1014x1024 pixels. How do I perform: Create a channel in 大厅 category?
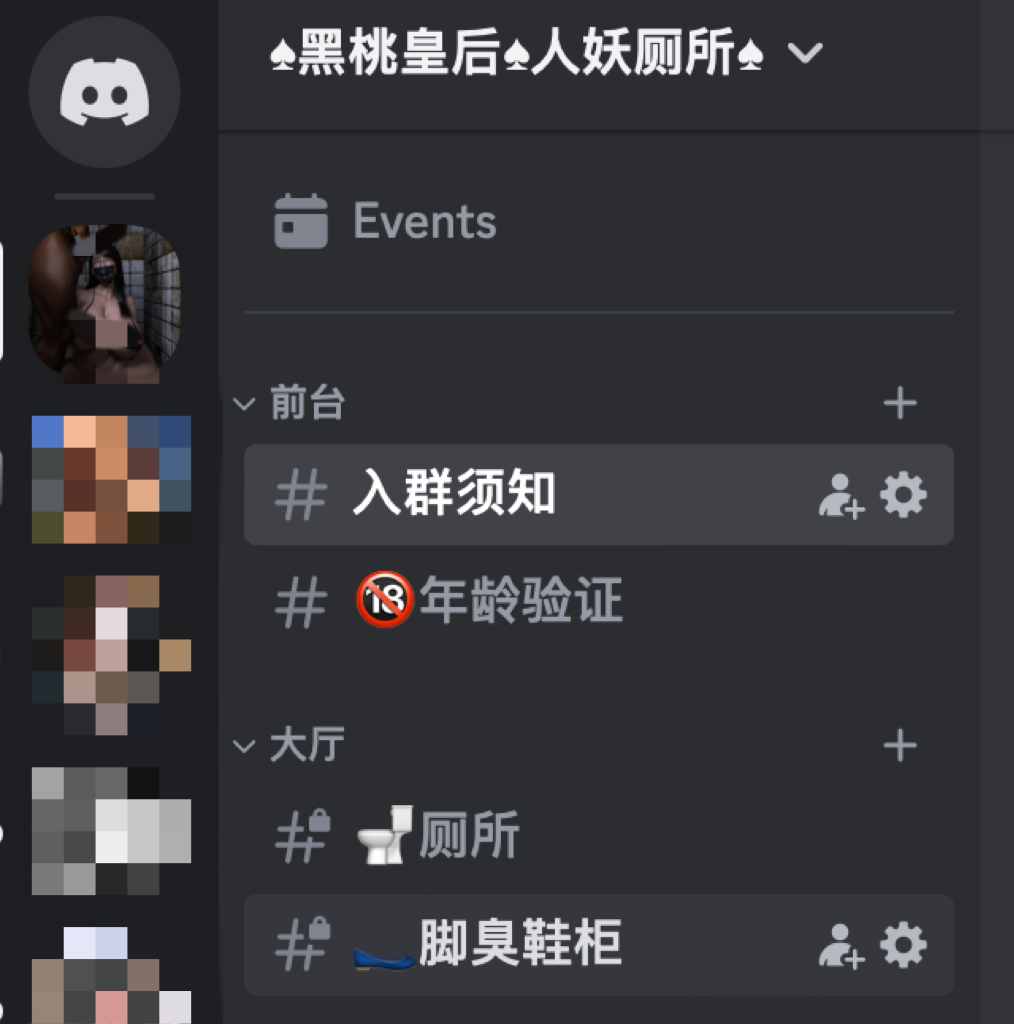coord(900,745)
